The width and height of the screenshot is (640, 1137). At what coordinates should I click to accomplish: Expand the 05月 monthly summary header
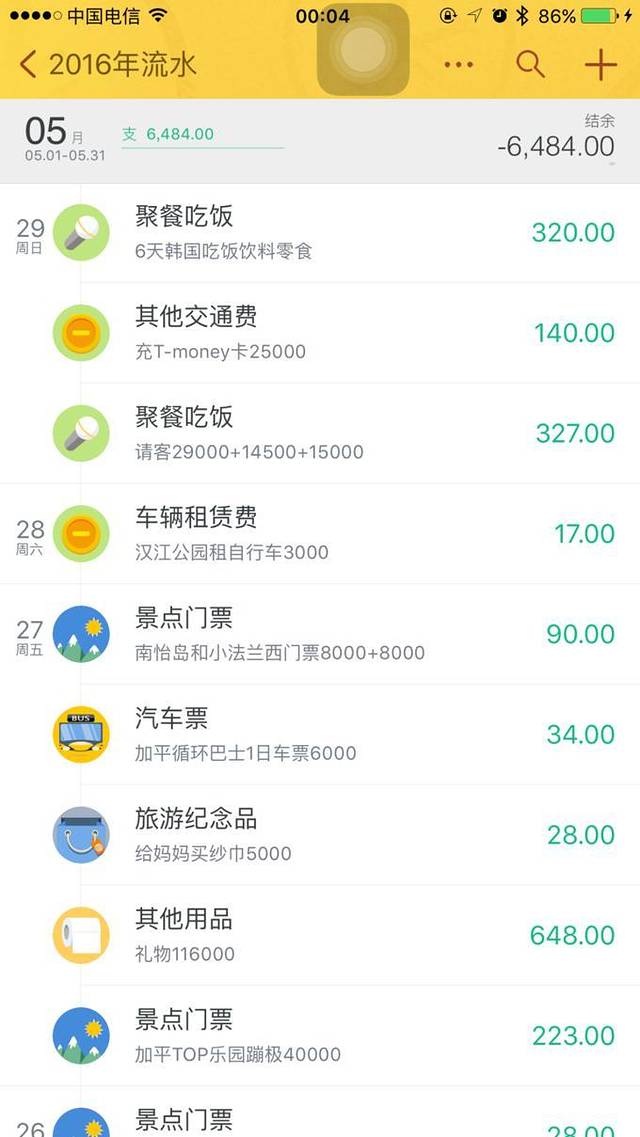point(320,141)
